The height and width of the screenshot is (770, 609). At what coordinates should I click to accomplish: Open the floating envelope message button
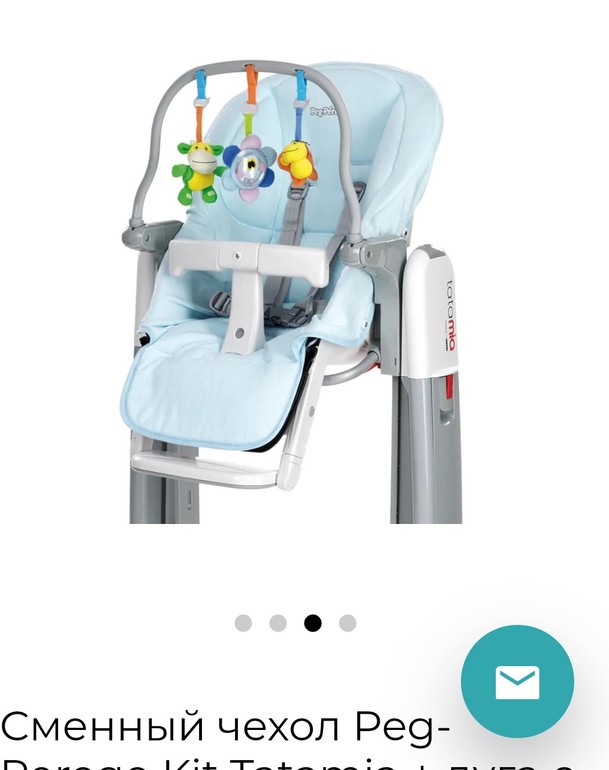(517, 682)
